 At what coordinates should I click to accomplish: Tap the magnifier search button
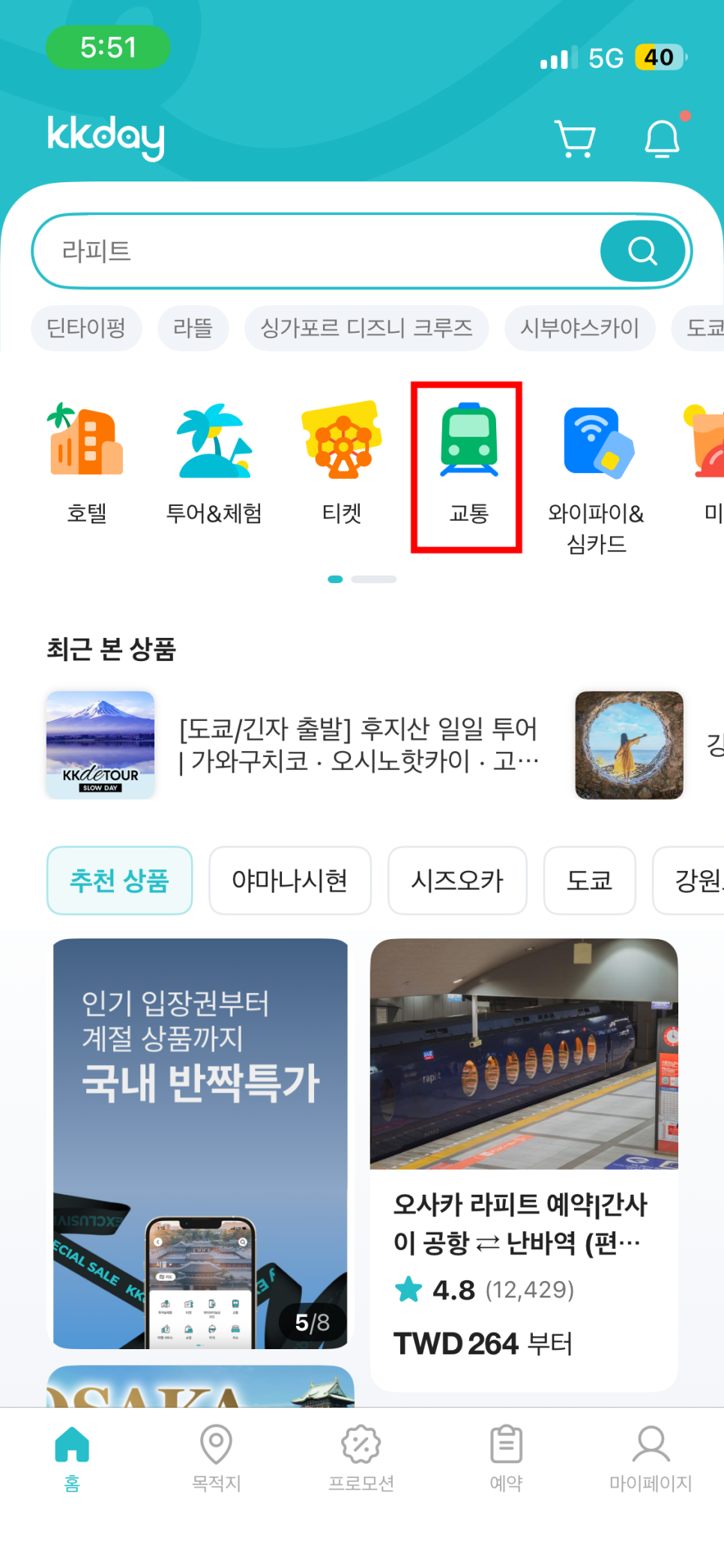(x=642, y=251)
